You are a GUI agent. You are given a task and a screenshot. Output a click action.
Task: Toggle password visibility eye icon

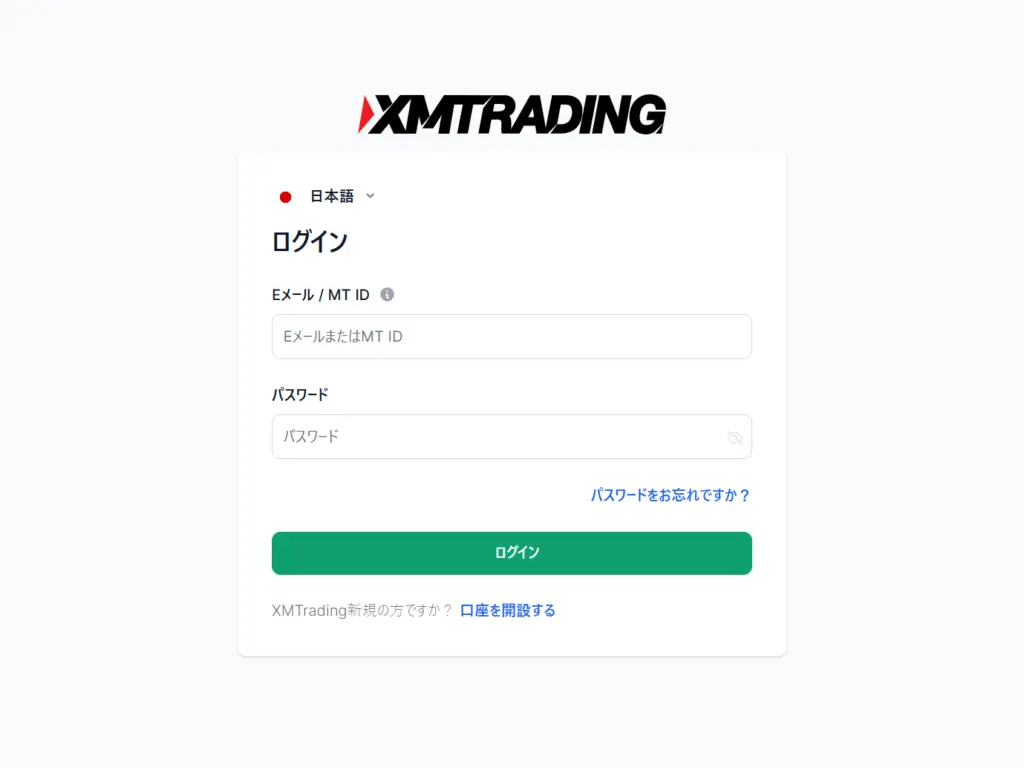click(735, 438)
